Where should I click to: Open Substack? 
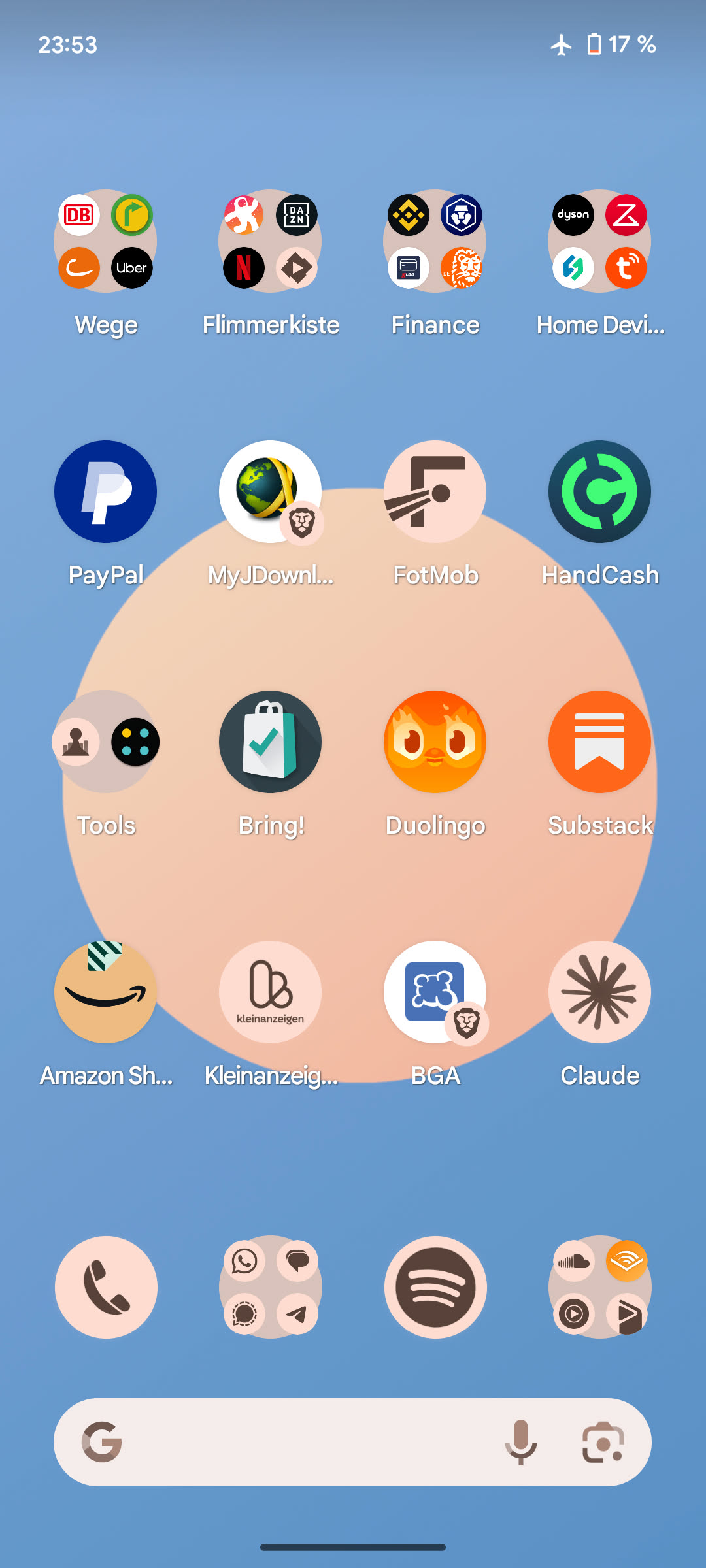[x=599, y=742]
